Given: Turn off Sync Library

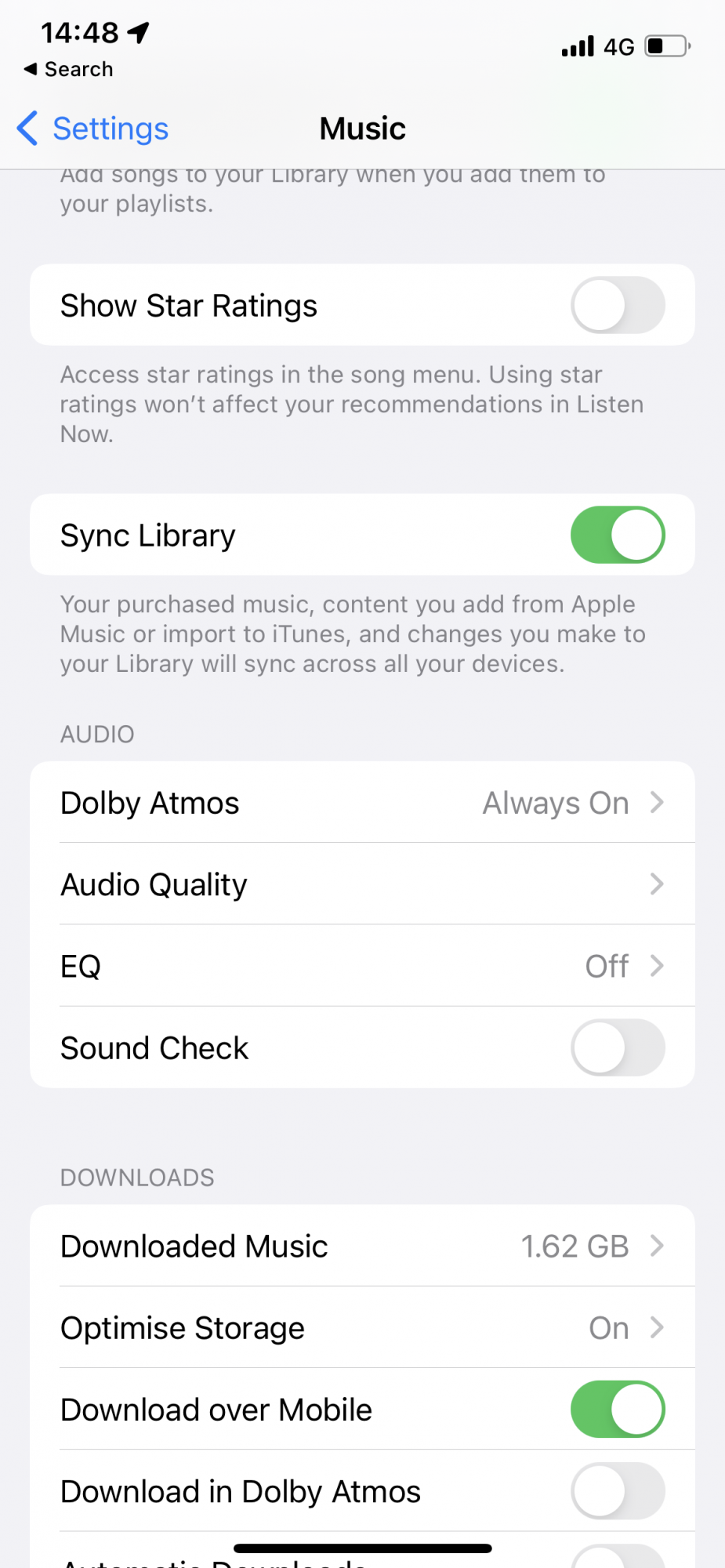Looking at the screenshot, I should [617, 535].
